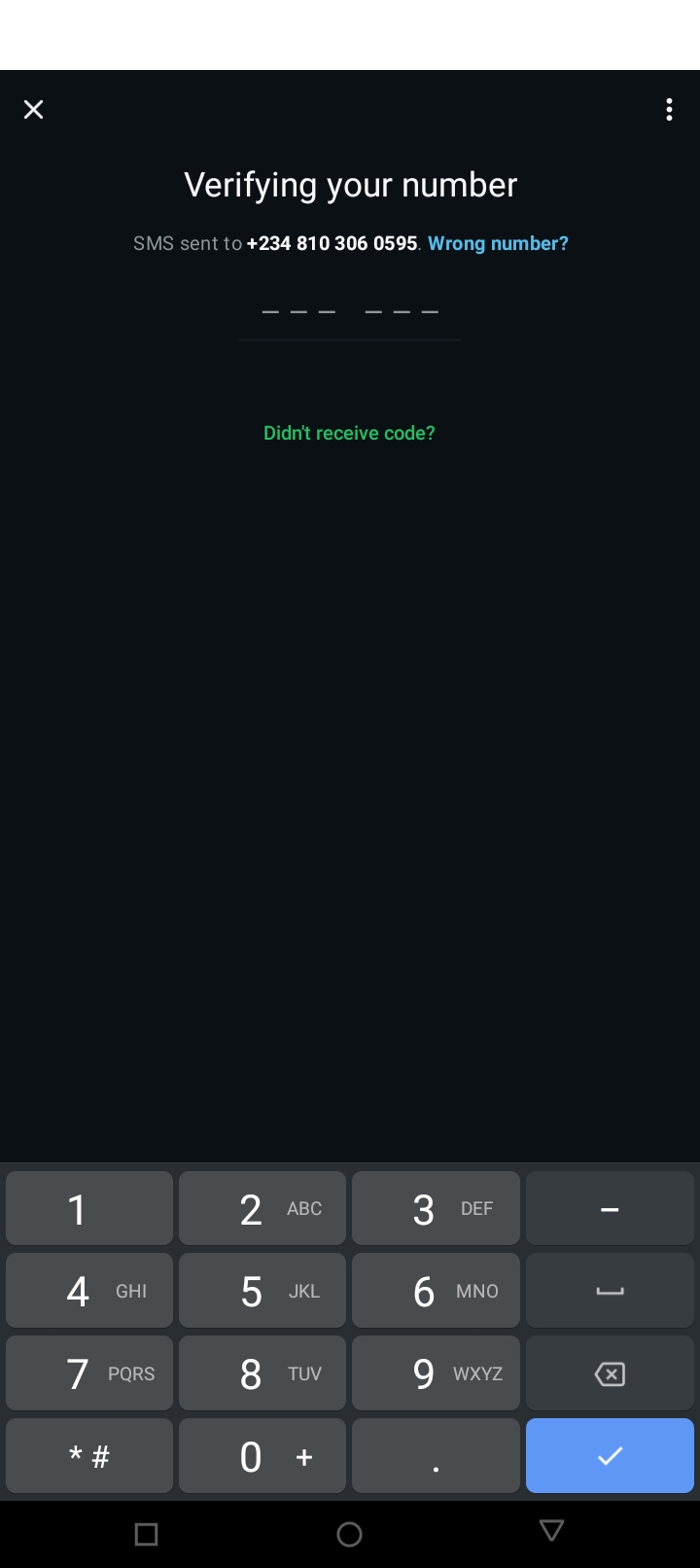Confirm code with the blue checkmark key
Image resolution: width=700 pixels, height=1568 pixels.
[x=610, y=1456]
